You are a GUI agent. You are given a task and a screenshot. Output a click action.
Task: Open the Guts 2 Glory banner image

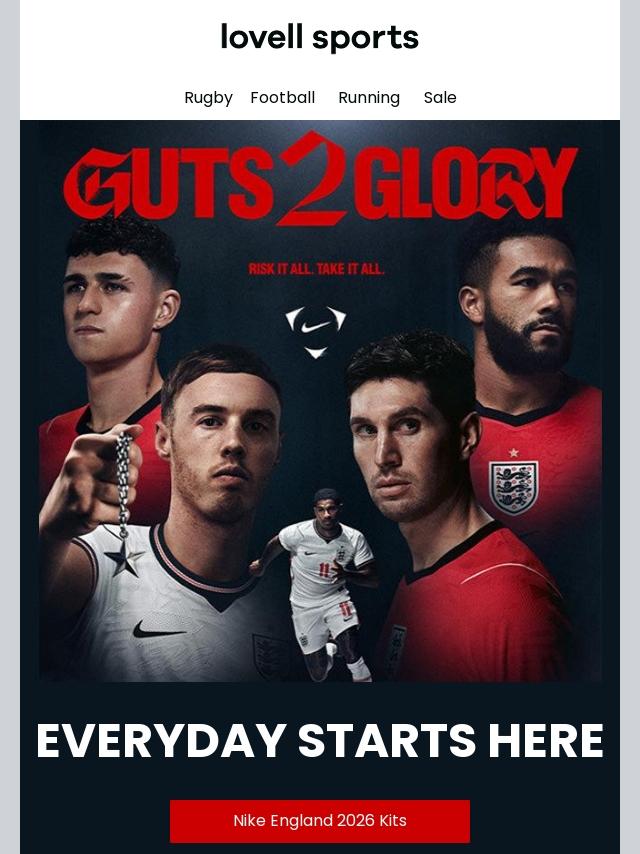tap(320, 400)
